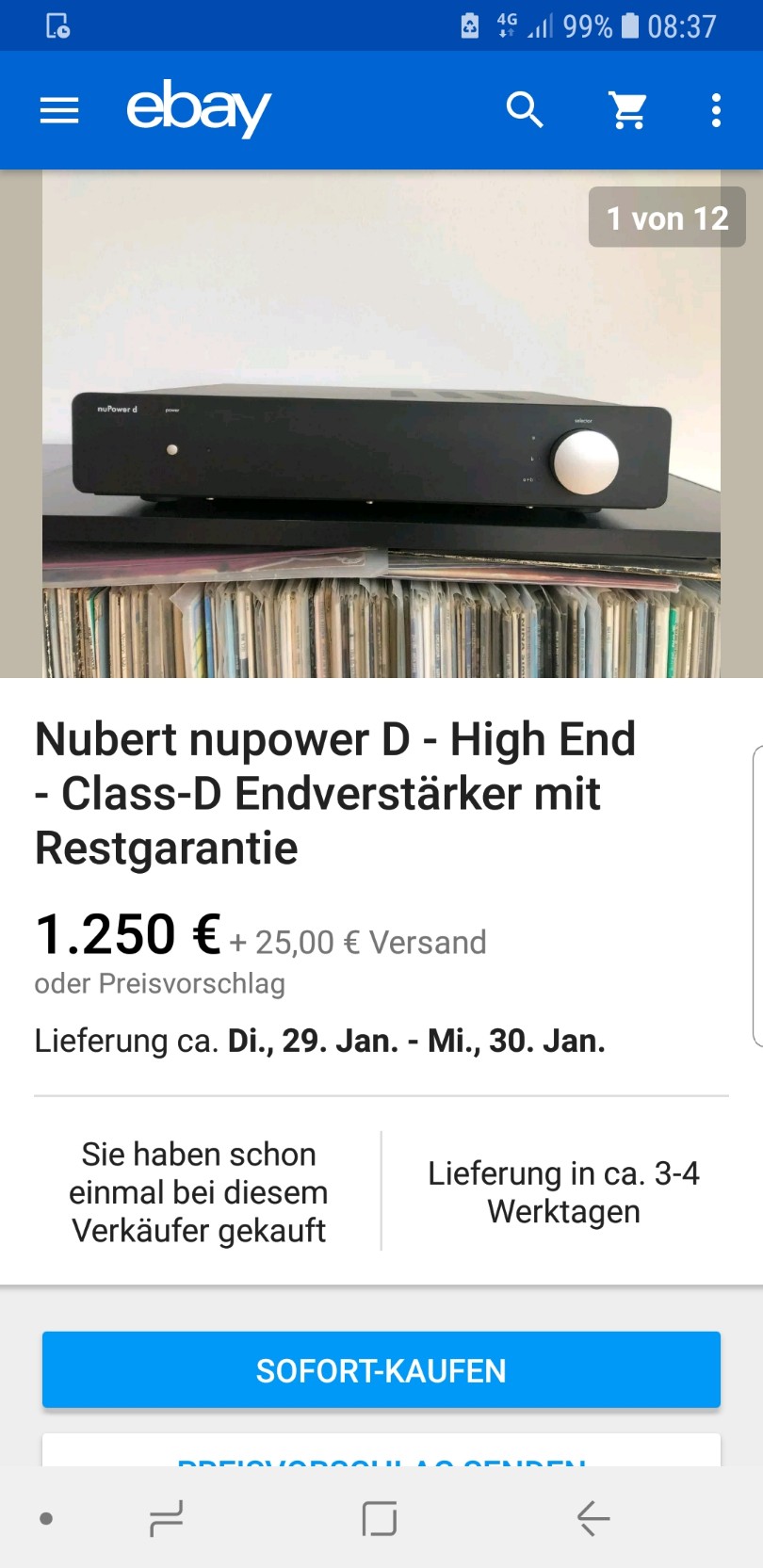Viewport: 763px width, 1568px height.
Task: Open eBay search
Action: 525,110
